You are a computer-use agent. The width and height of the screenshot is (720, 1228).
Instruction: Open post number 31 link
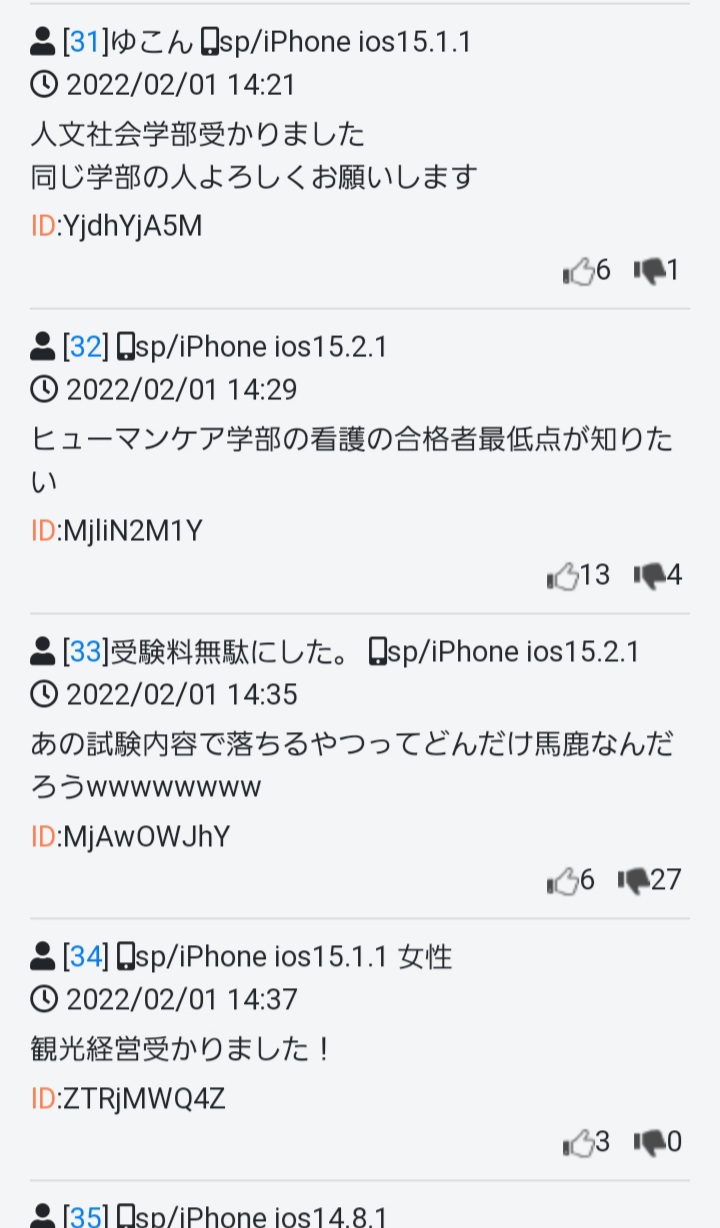[85, 41]
